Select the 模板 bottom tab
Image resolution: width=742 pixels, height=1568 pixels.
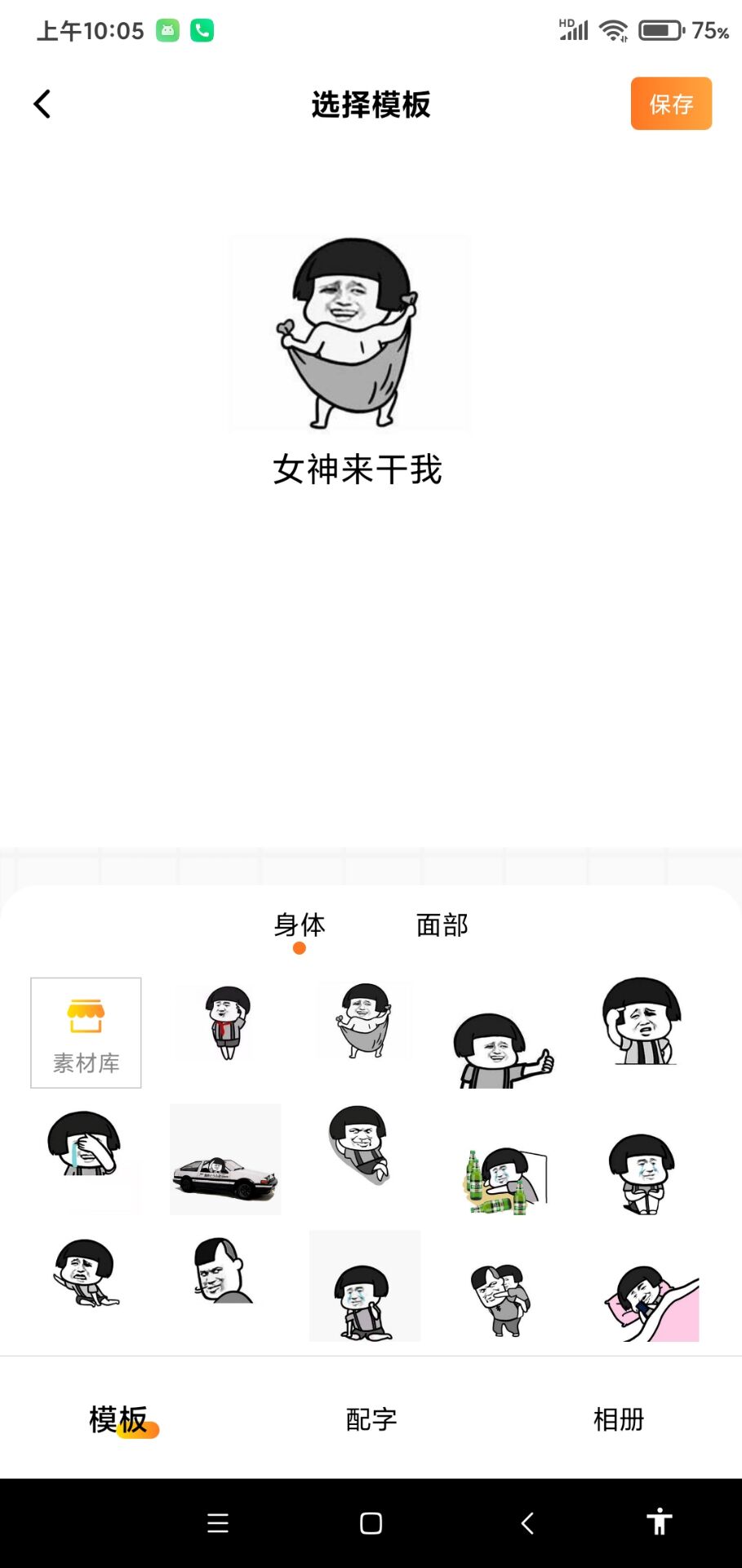pyautogui.click(x=119, y=1419)
